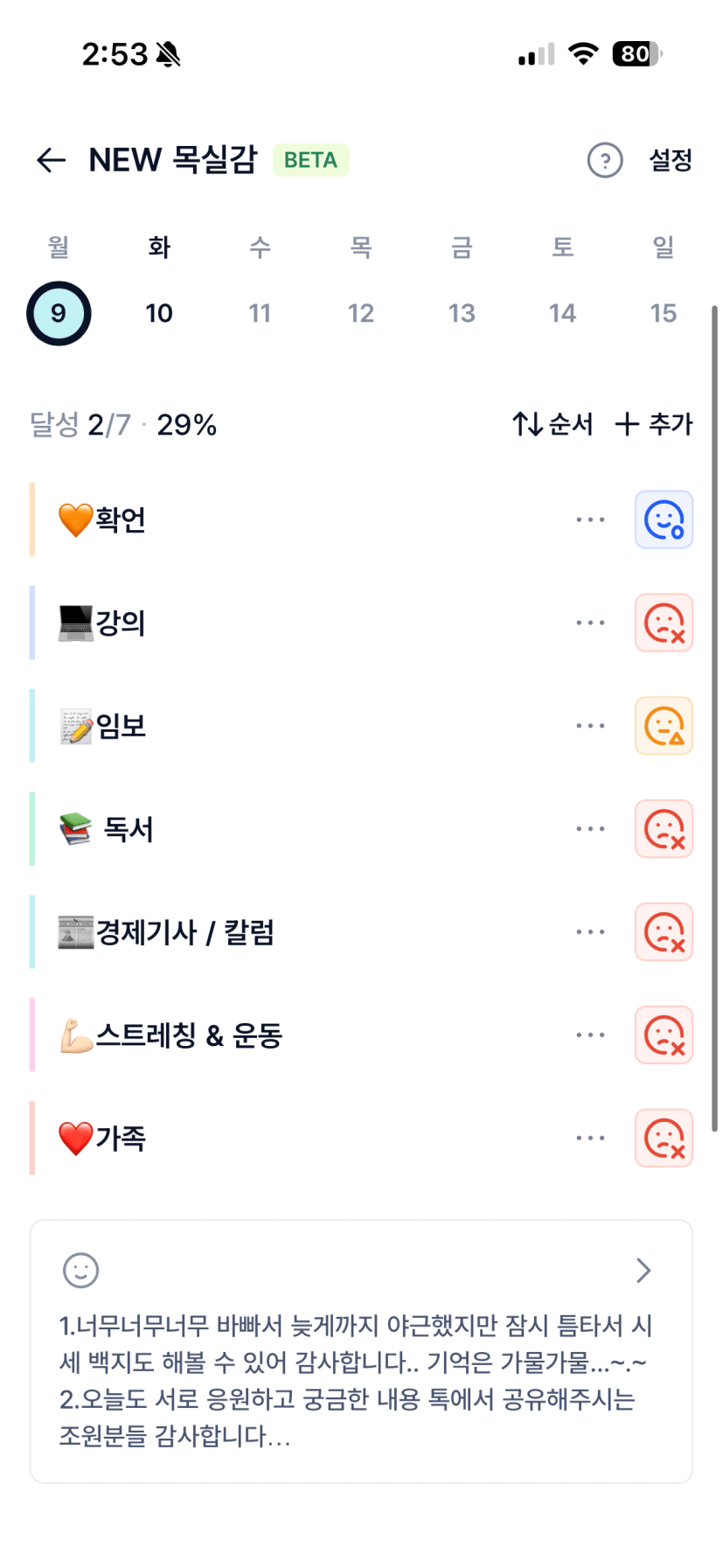Change the status face for 스트레칭 & 운동
This screenshot has width=723, height=1568.
tap(664, 1035)
